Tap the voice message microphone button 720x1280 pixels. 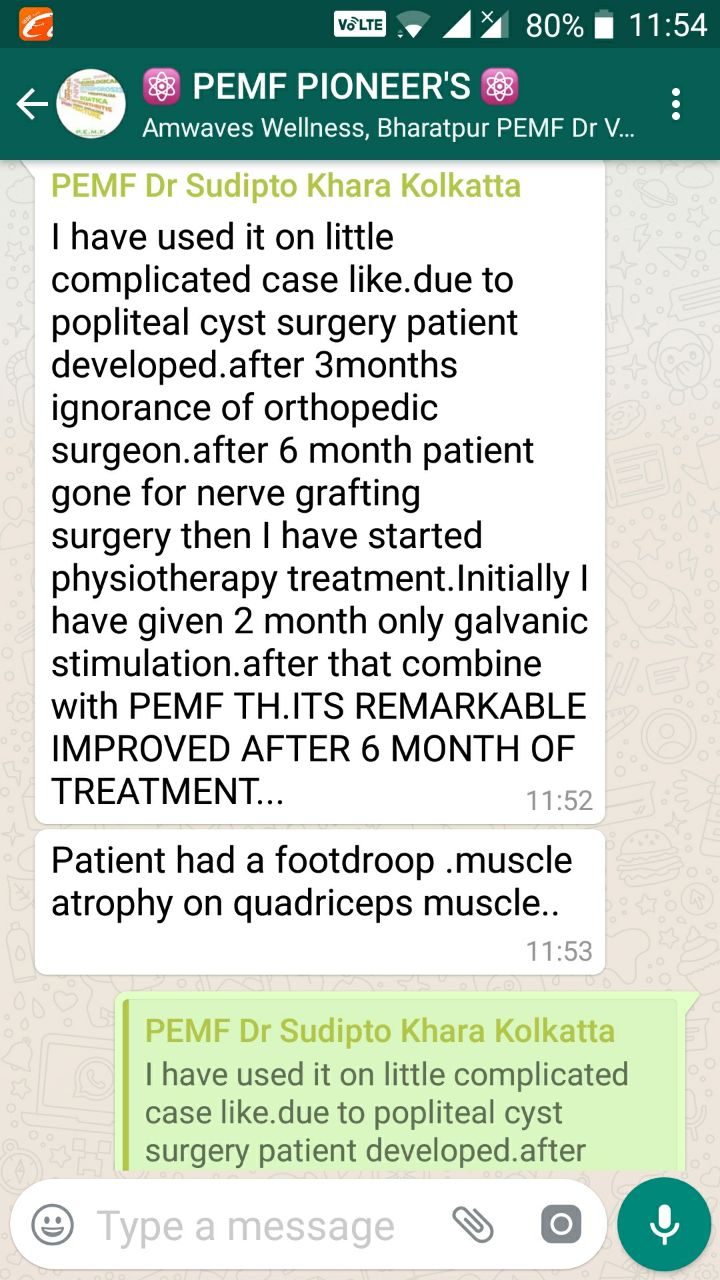tap(664, 1224)
